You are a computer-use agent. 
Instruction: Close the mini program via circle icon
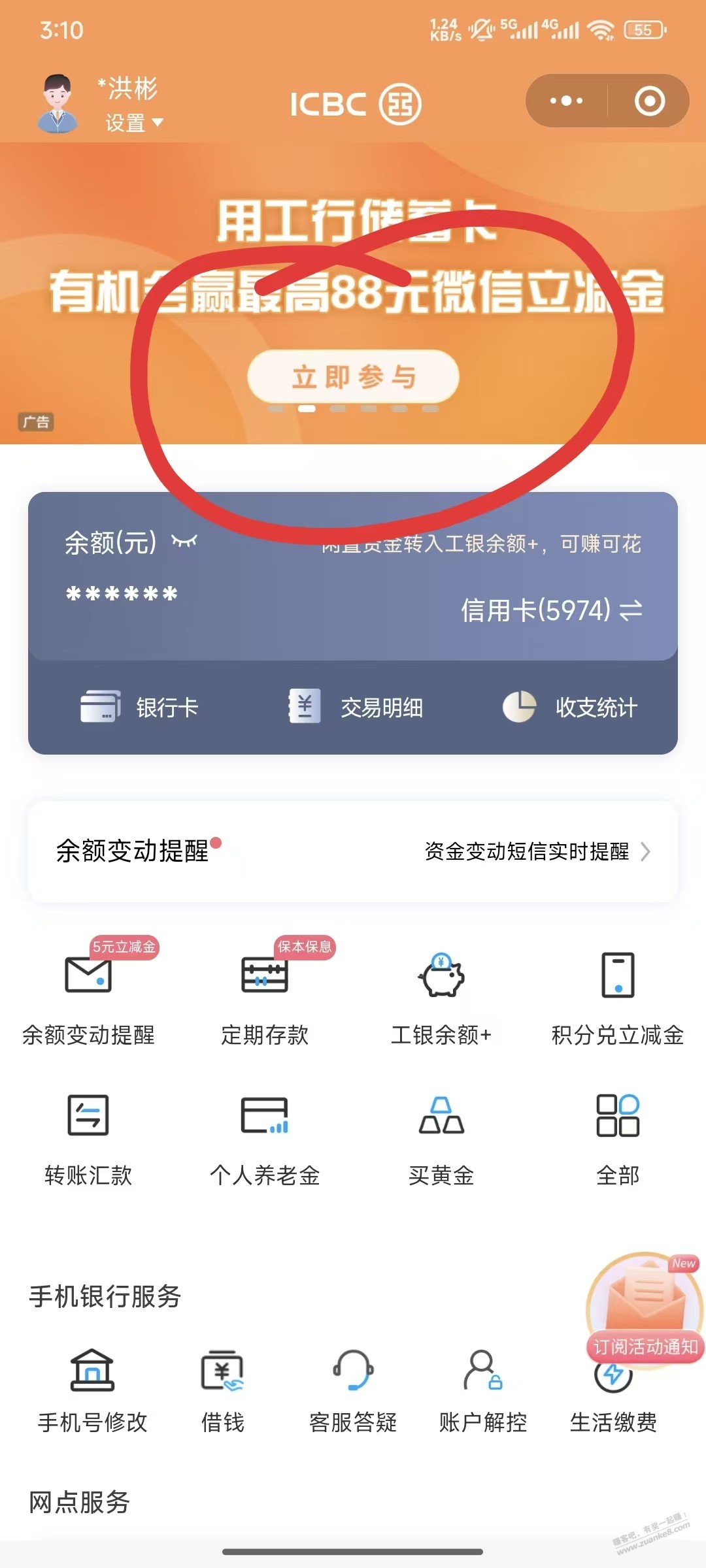(x=649, y=101)
